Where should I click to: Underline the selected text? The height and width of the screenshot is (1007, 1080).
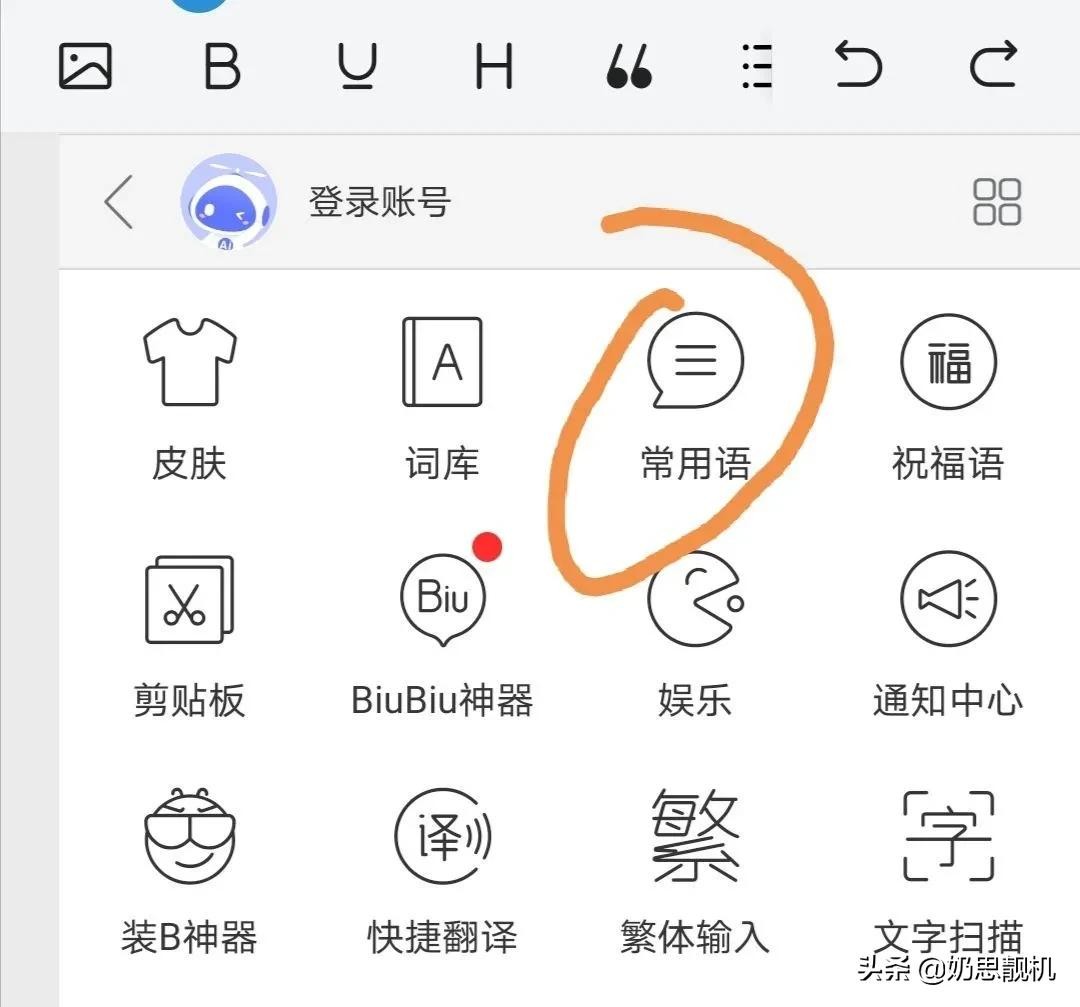356,68
